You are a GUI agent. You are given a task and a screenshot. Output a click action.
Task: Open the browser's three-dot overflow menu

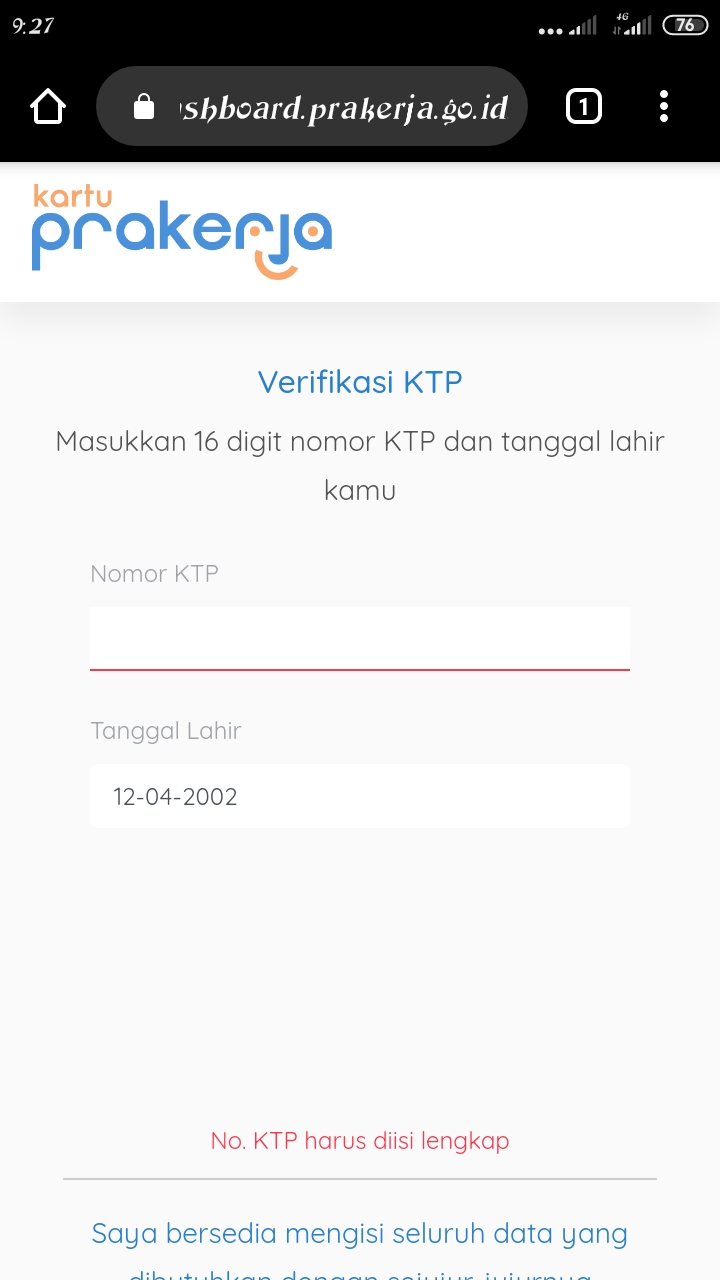(x=664, y=106)
